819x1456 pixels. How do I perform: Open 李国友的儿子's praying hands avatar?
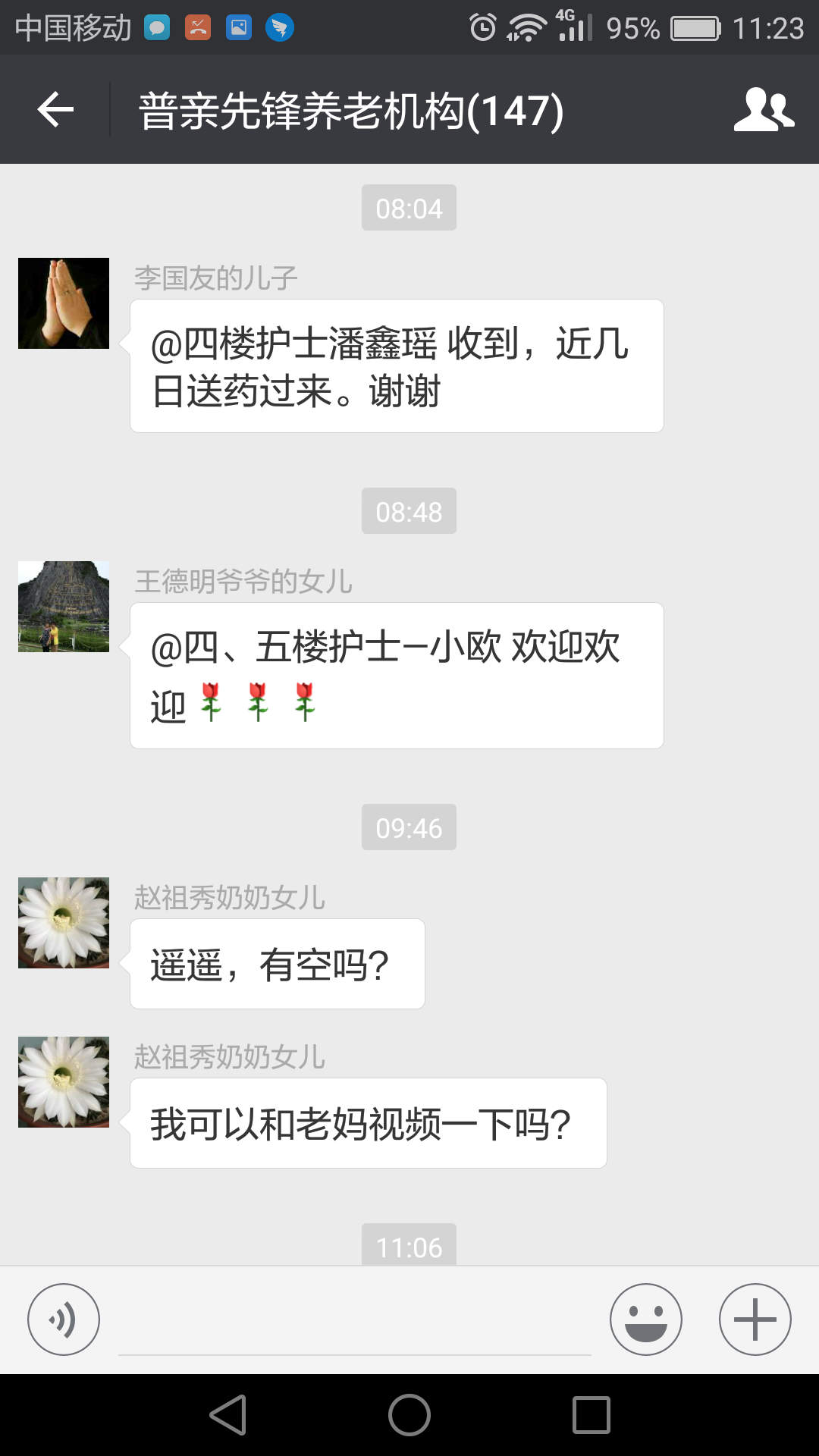(x=64, y=303)
